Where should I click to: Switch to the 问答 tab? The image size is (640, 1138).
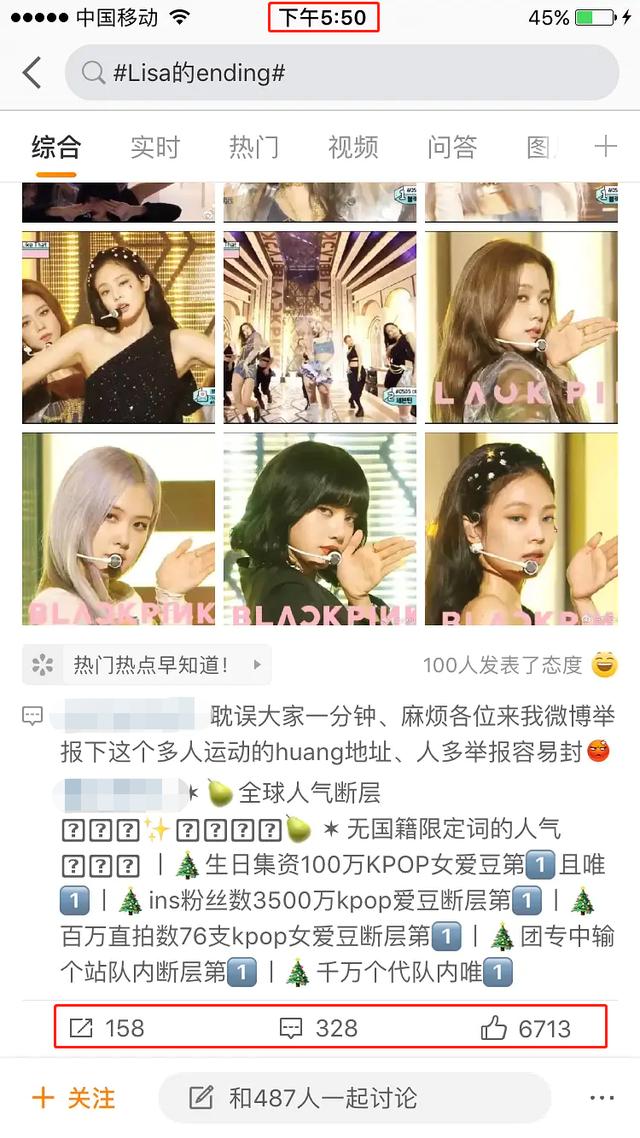pyautogui.click(x=452, y=148)
